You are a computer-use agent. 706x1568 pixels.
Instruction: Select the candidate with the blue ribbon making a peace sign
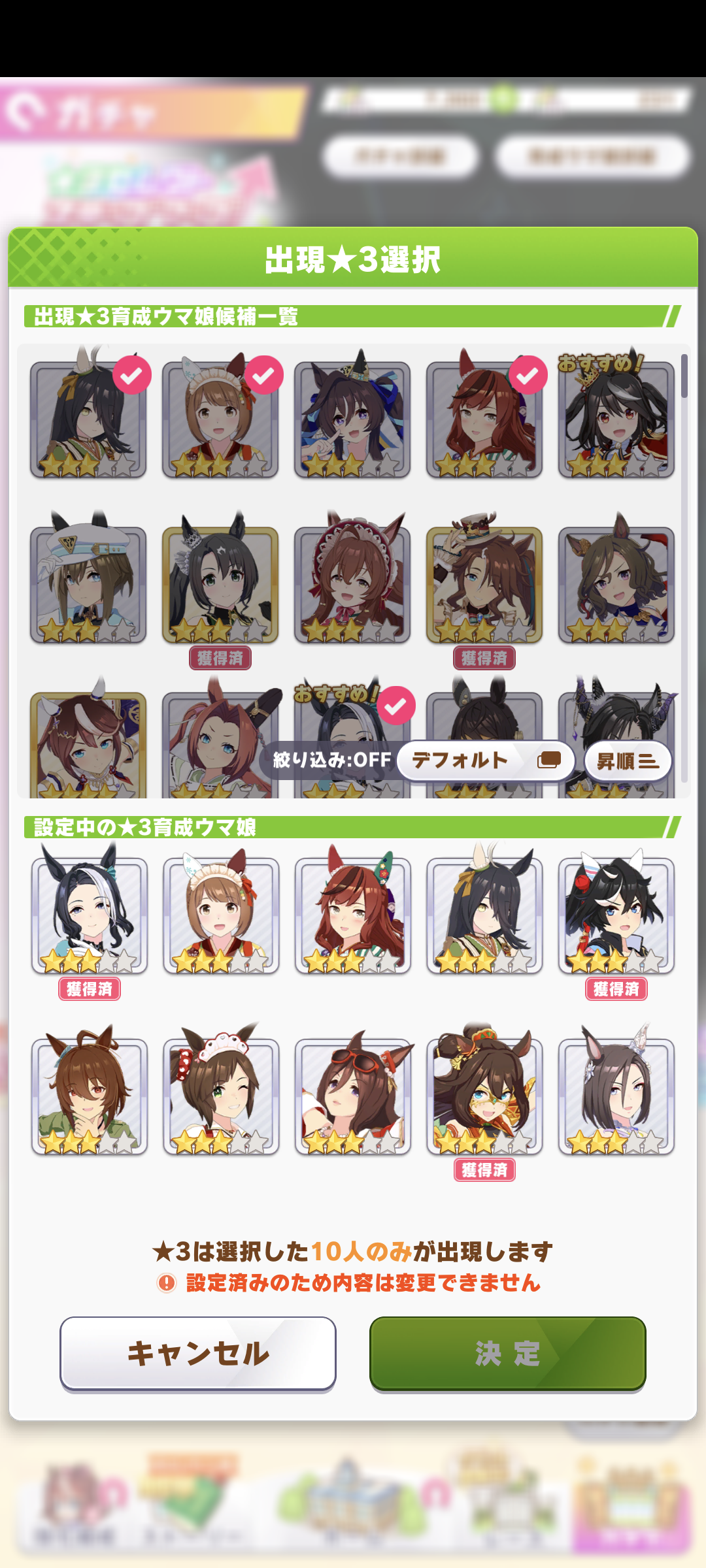[x=352, y=419]
